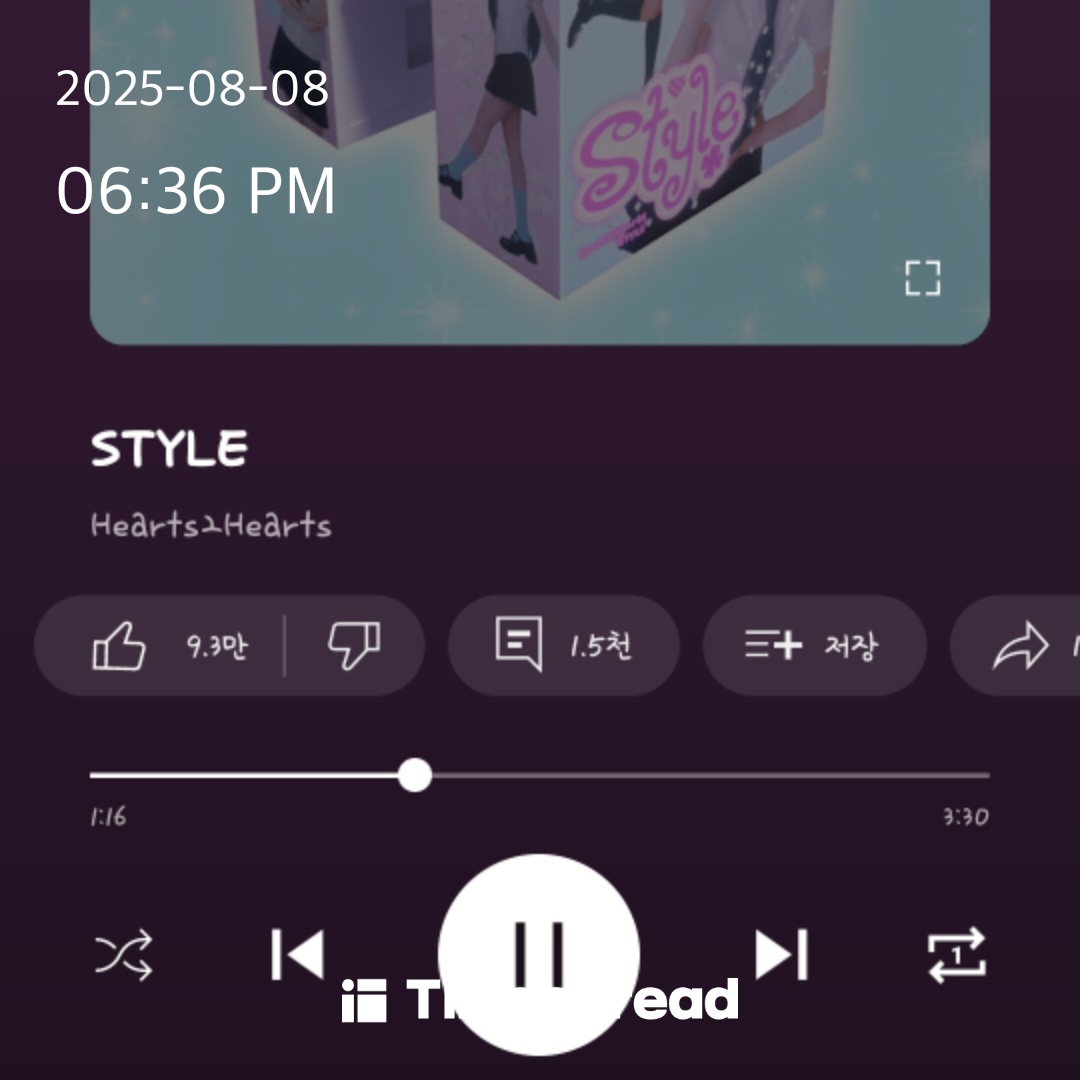Viewport: 1080px width, 1080px height.
Task: Open the comments with 1.5천
Action: pos(563,646)
